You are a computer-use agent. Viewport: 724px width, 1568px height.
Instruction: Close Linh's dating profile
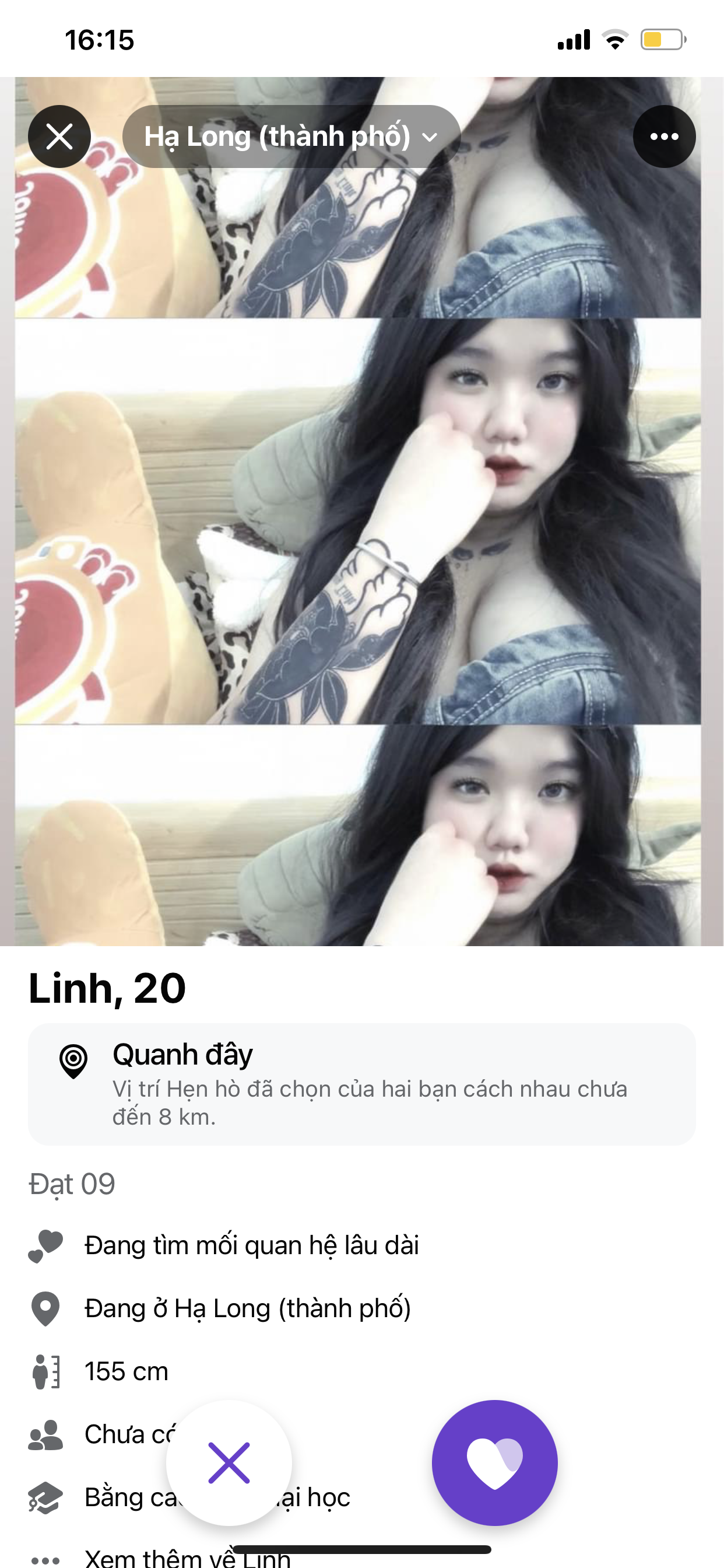click(x=59, y=136)
